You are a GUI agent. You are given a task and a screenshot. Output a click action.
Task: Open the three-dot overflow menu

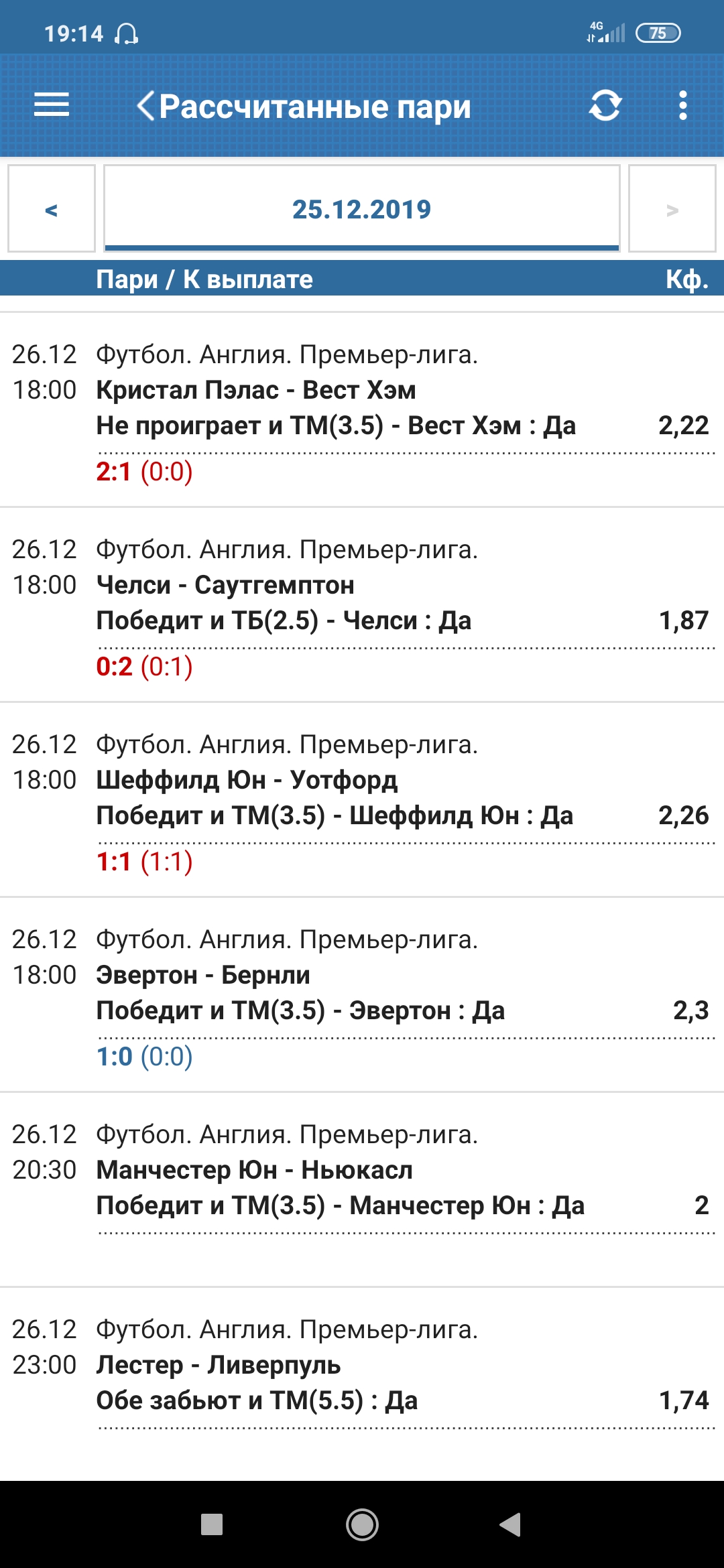point(682,106)
